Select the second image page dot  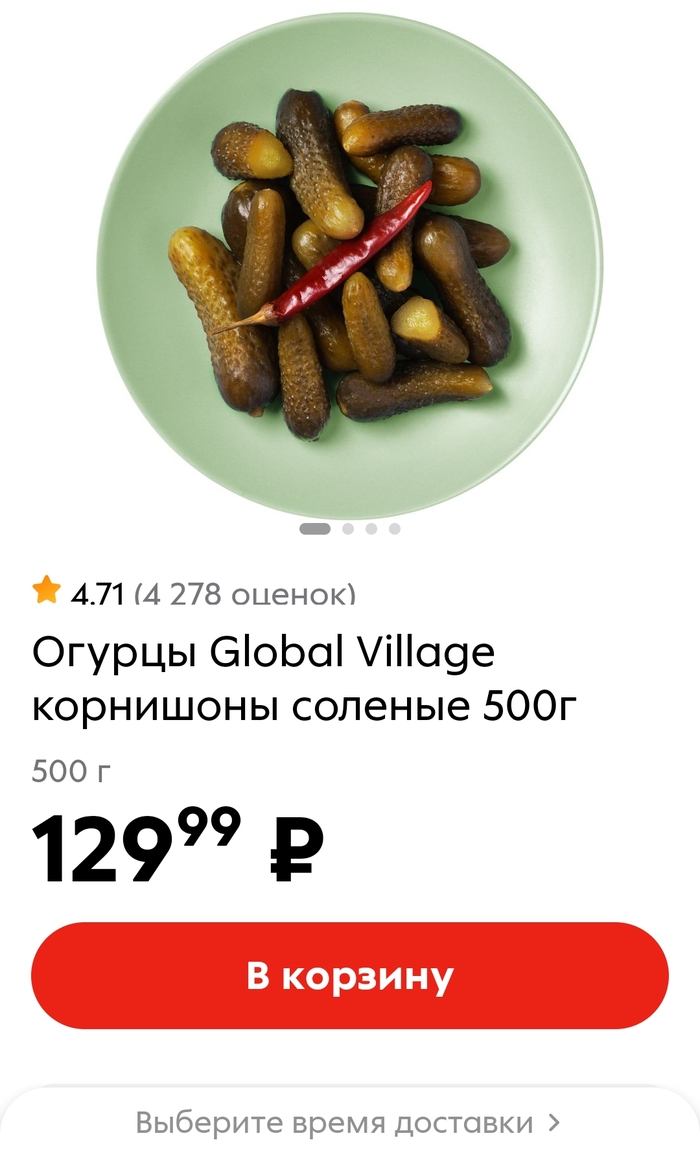pyautogui.click(x=348, y=529)
